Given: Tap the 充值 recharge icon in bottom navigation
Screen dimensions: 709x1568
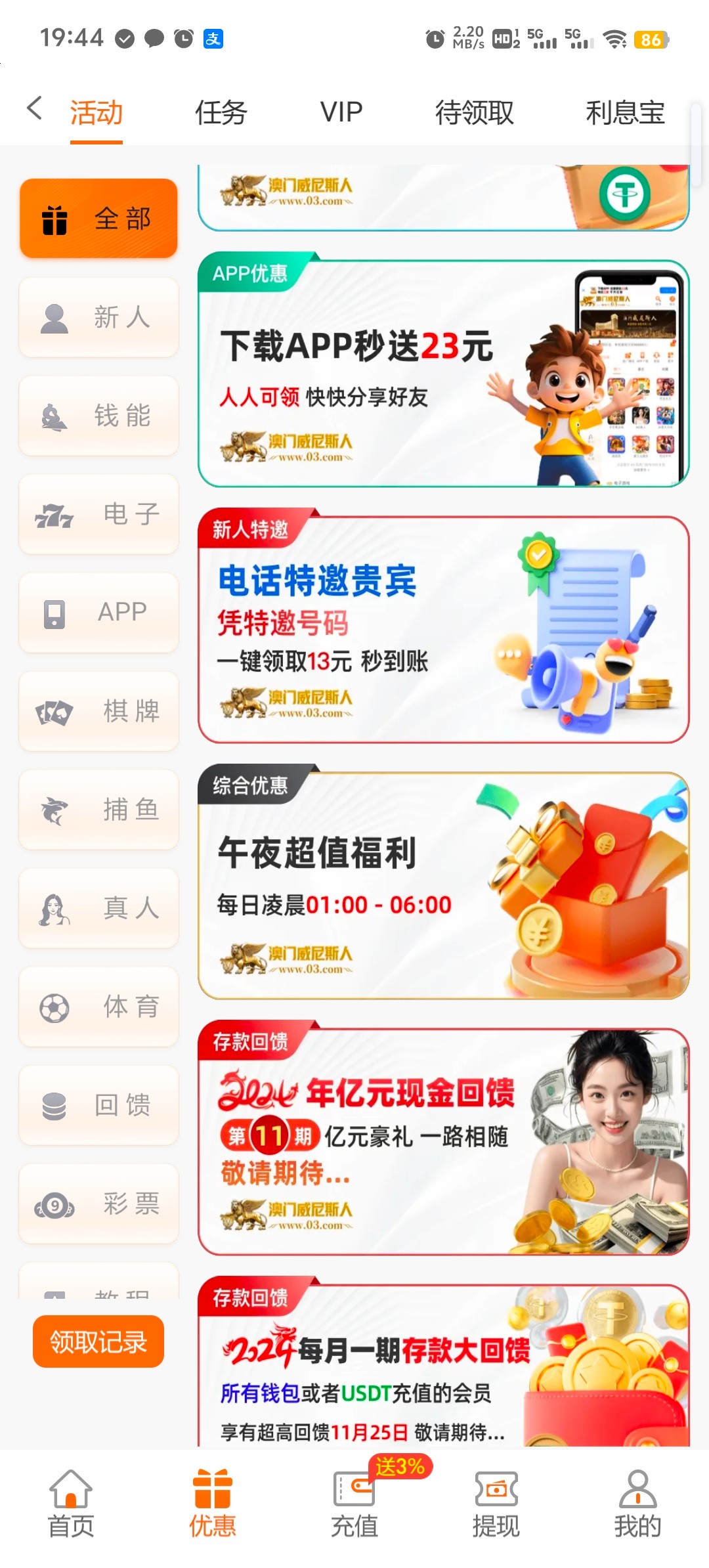Looking at the screenshot, I should point(354,1510).
